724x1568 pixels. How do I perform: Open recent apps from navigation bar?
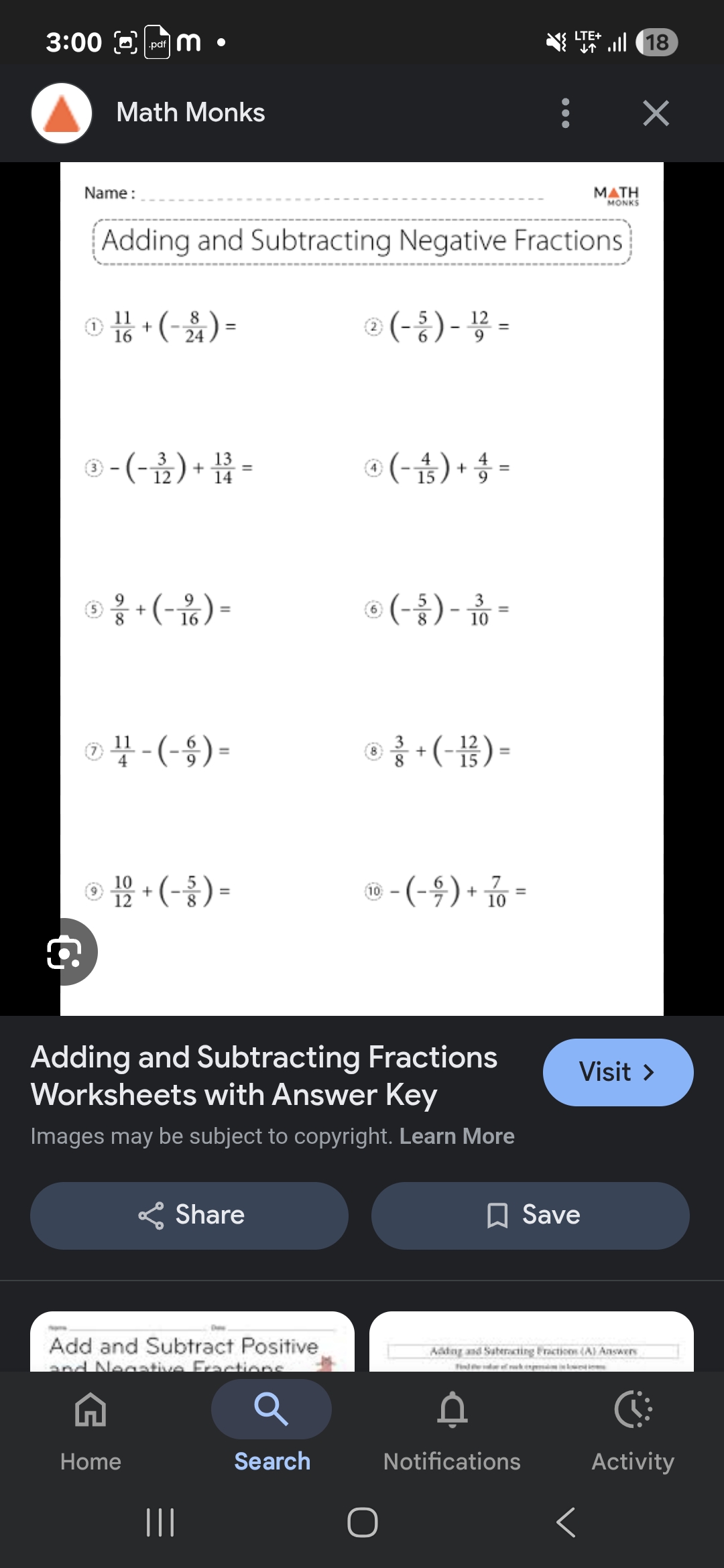[x=160, y=1522]
